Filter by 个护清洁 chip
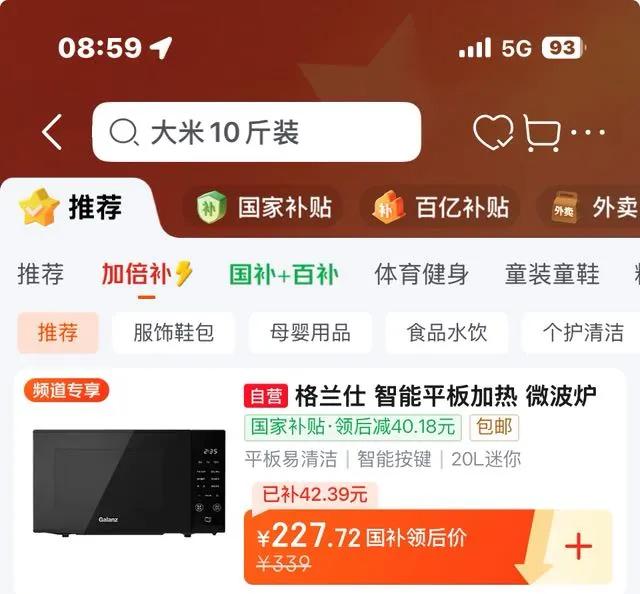This screenshot has height=594, width=640. tap(582, 332)
